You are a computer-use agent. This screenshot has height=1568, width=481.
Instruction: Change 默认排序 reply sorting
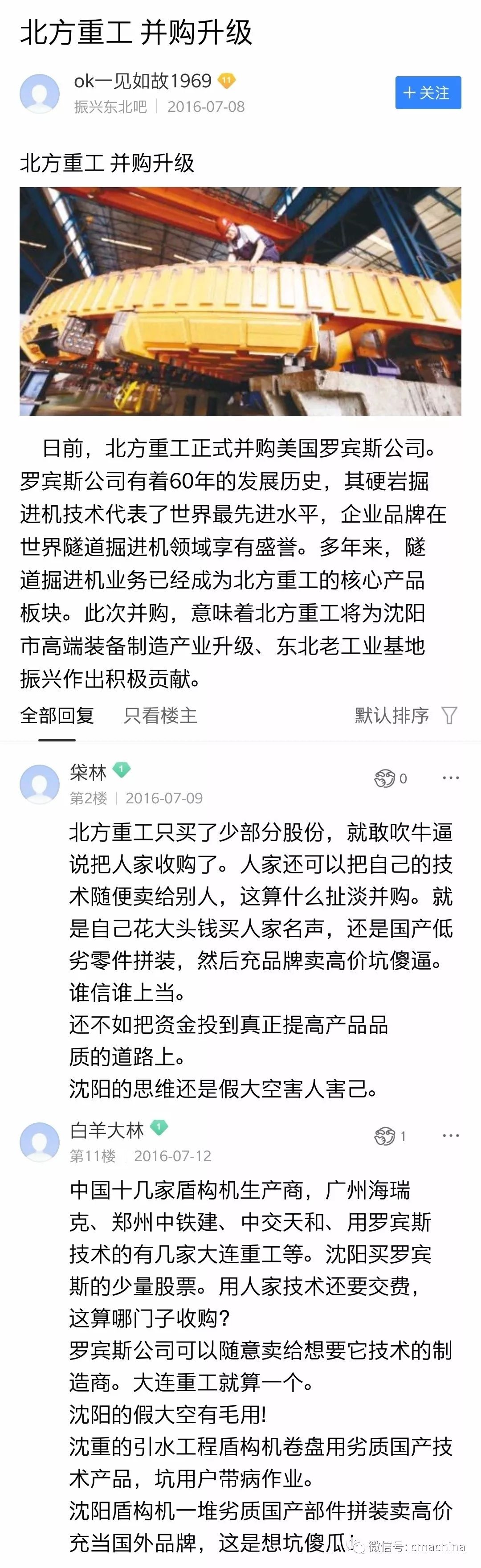pos(405,715)
